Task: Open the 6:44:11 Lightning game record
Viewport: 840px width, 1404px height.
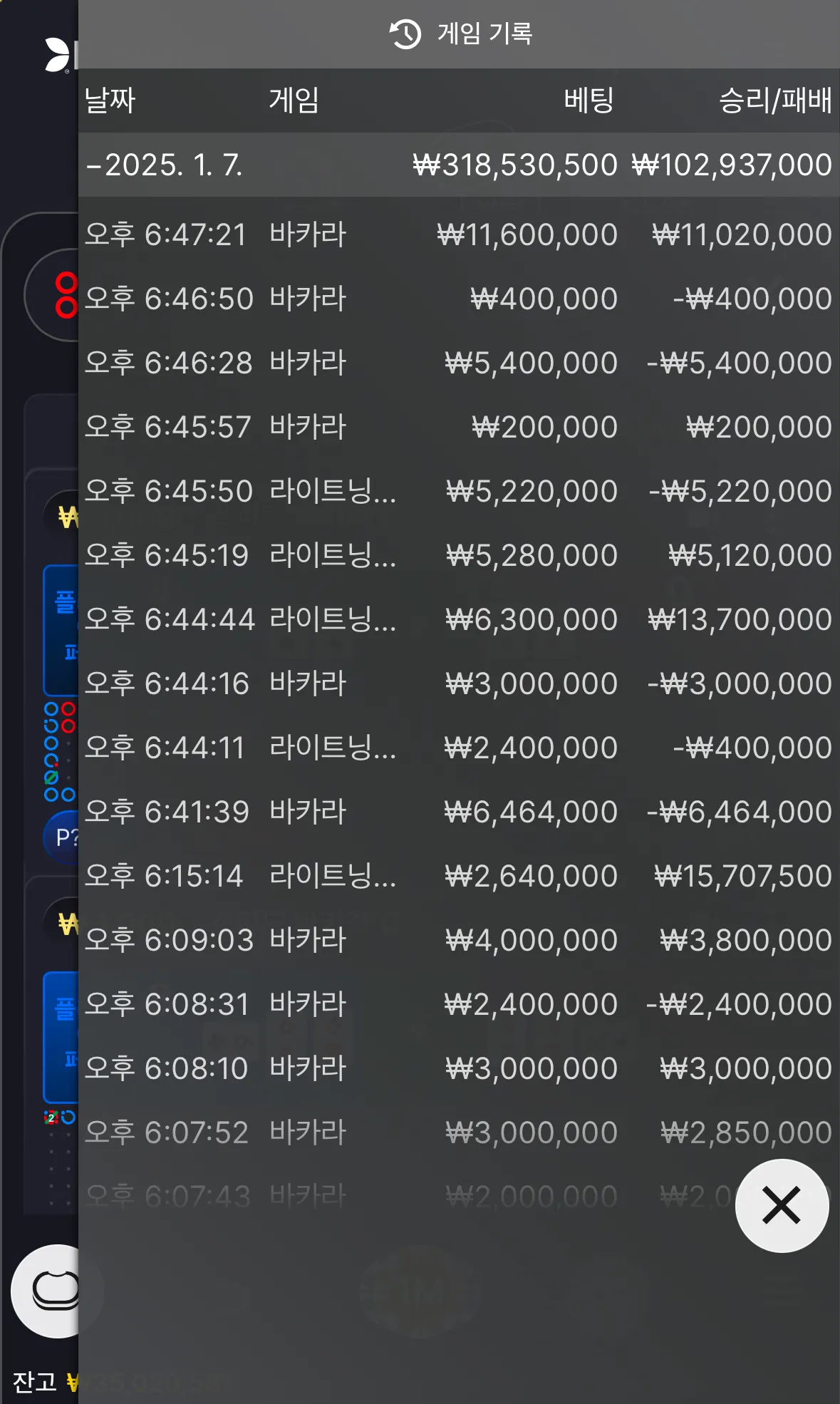Action: point(459,748)
